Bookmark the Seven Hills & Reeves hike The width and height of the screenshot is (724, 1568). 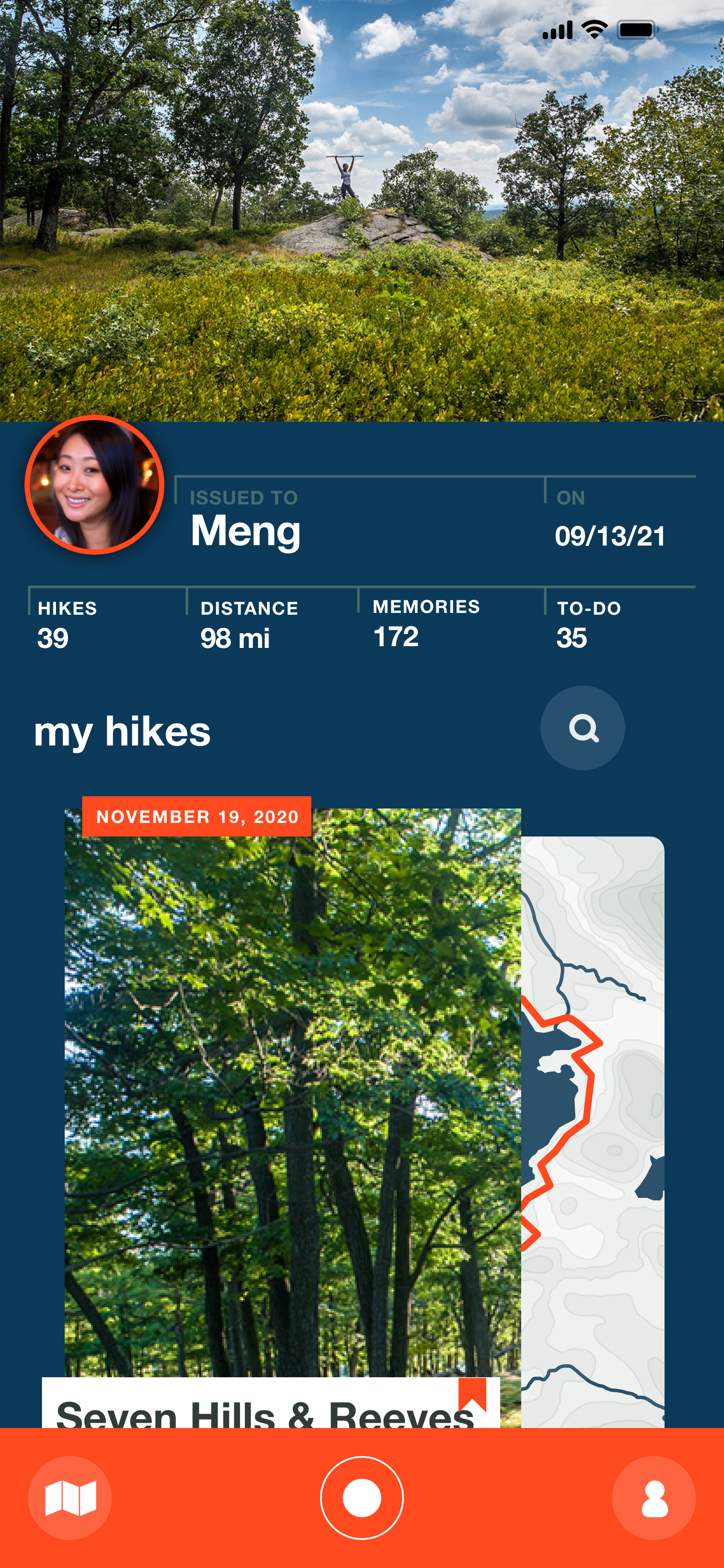(472, 1394)
